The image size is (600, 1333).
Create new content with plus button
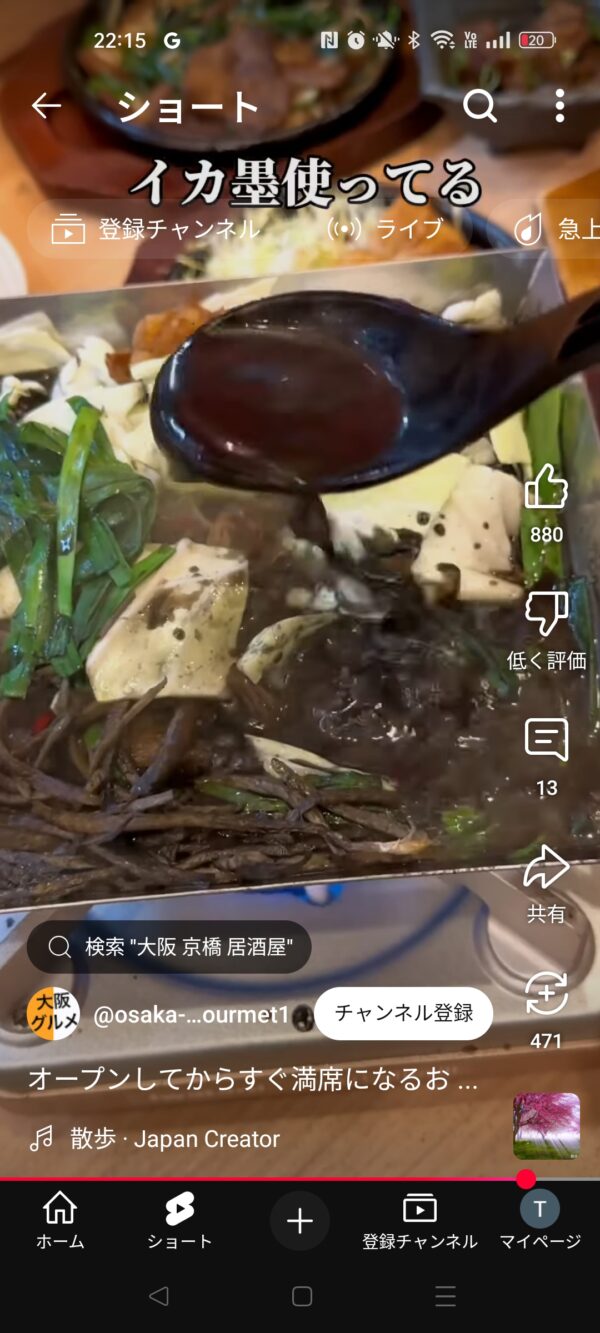(300, 1220)
